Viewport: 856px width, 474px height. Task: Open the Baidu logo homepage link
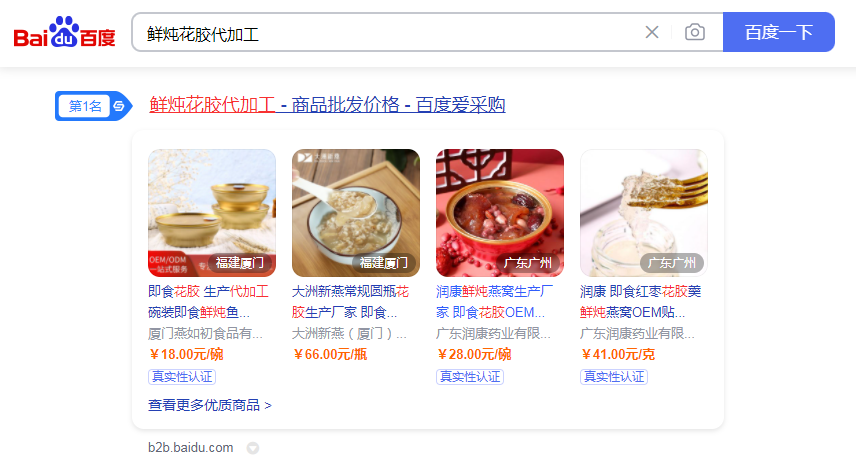(64, 34)
